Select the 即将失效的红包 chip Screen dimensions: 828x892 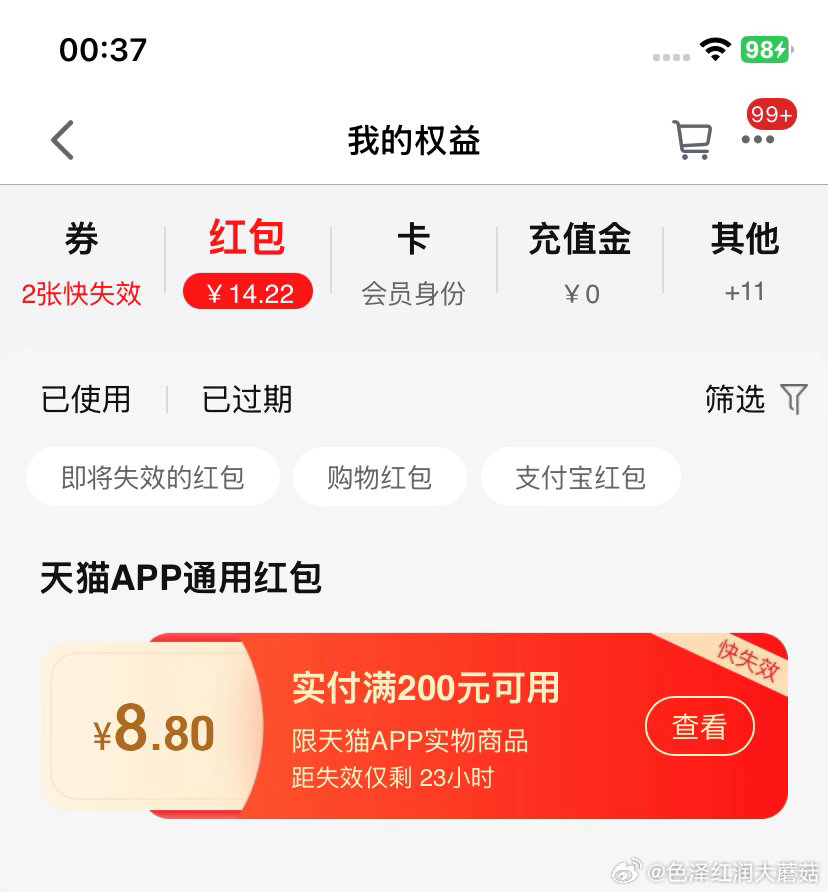(152, 477)
